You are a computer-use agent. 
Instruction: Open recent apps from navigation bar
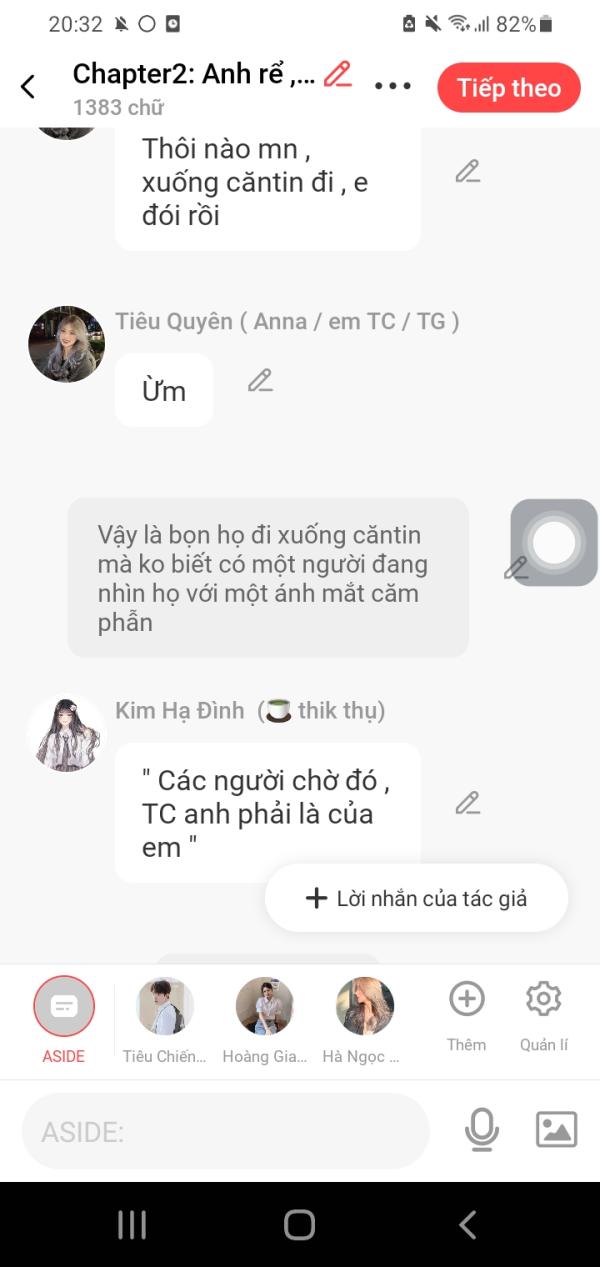132,1224
